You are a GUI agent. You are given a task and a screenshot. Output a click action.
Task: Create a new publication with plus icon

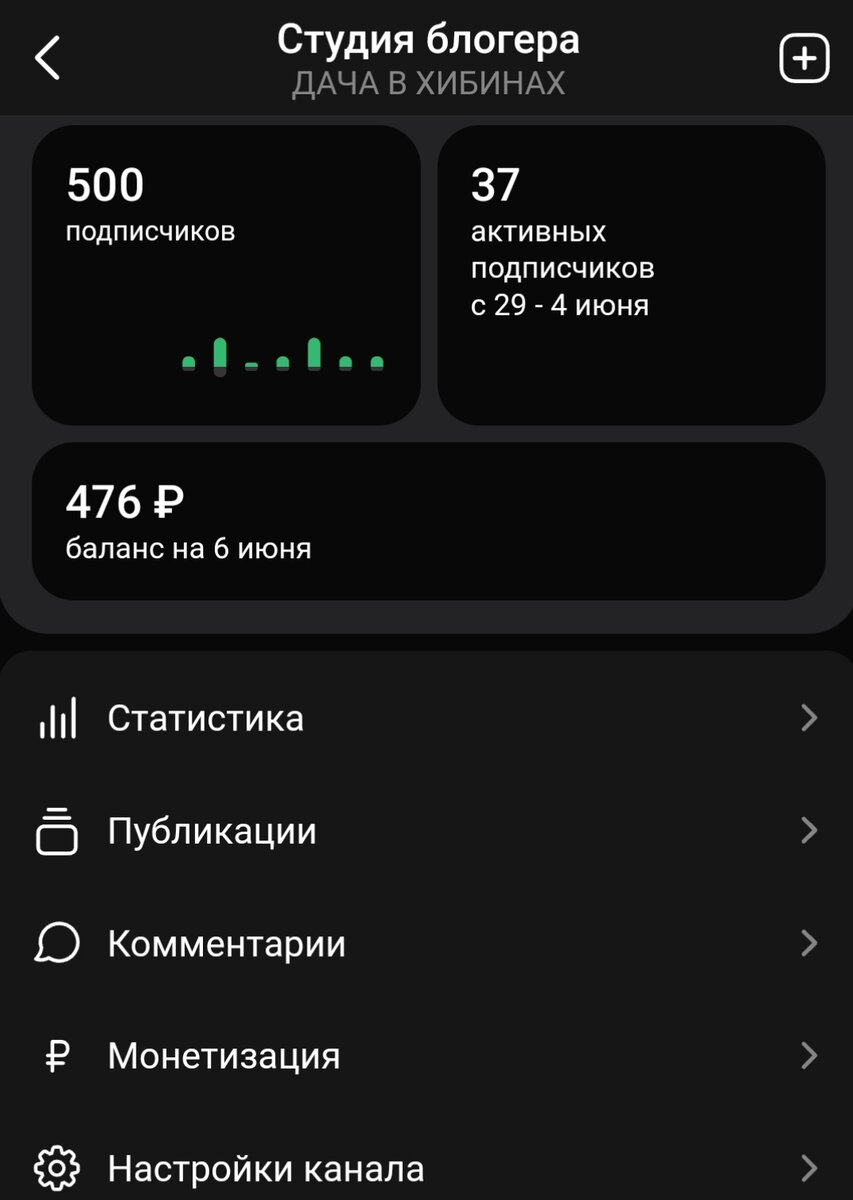(x=804, y=60)
